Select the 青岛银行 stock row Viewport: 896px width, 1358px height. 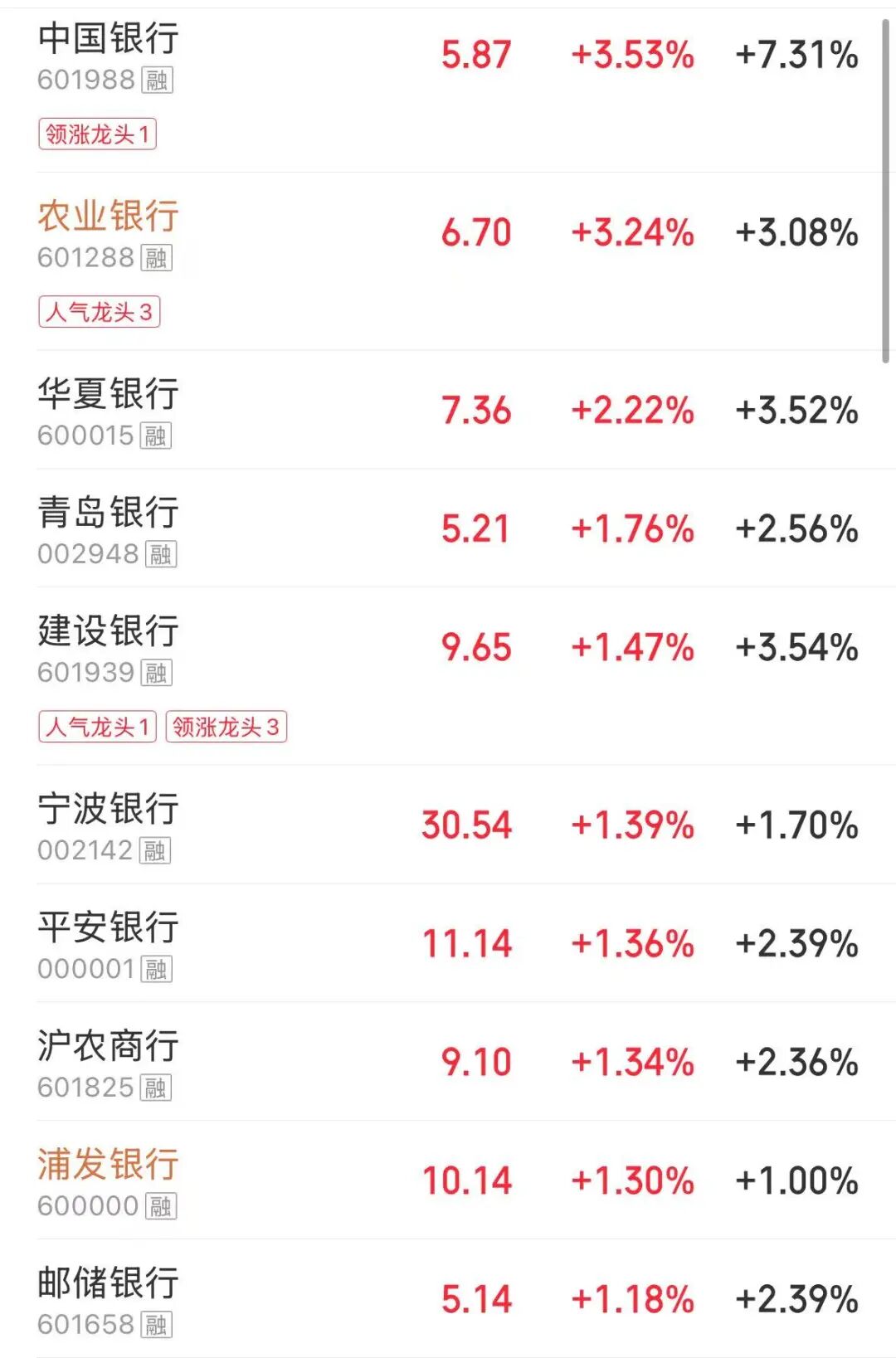pos(108,514)
